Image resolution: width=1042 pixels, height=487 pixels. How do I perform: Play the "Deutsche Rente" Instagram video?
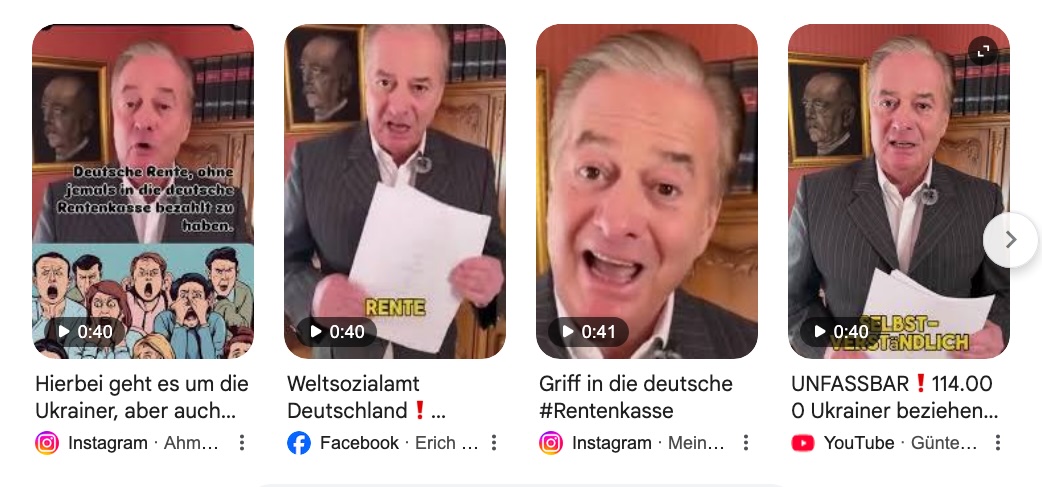(x=142, y=190)
